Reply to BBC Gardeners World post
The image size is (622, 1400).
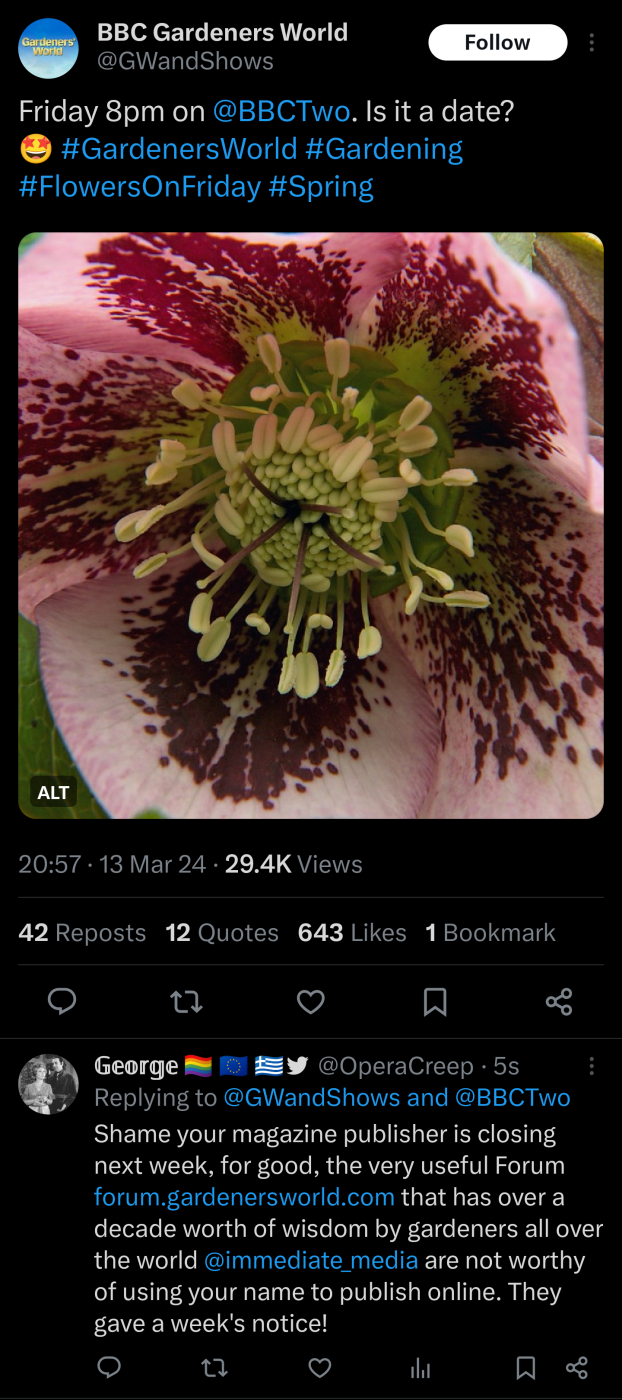point(62,1001)
